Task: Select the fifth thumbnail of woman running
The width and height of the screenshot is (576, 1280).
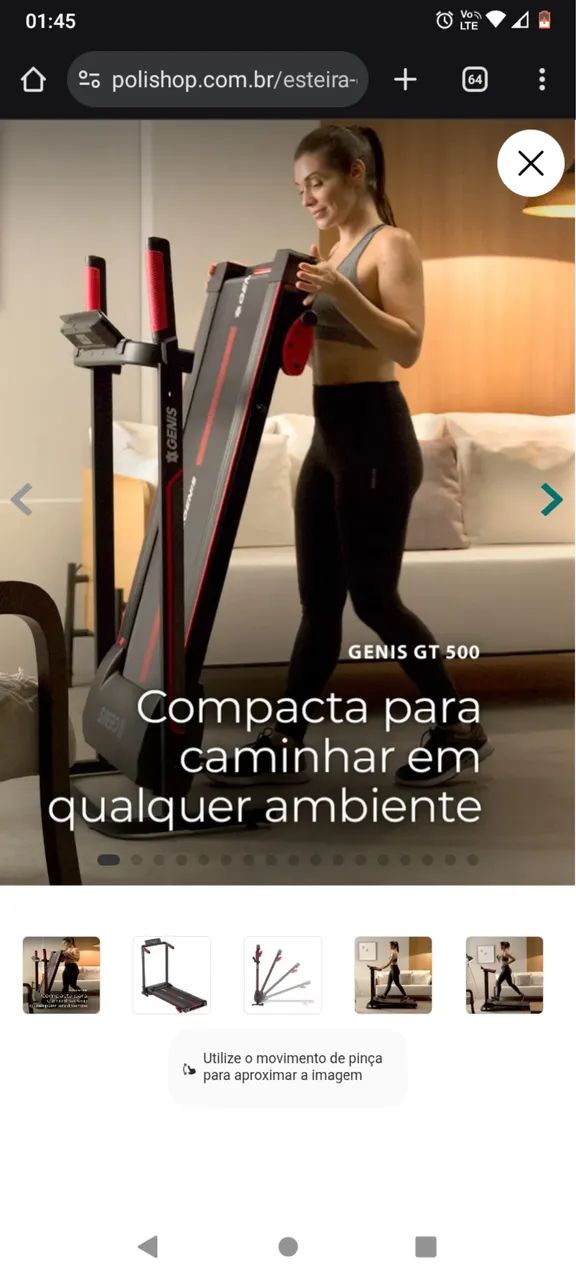Action: [x=504, y=975]
